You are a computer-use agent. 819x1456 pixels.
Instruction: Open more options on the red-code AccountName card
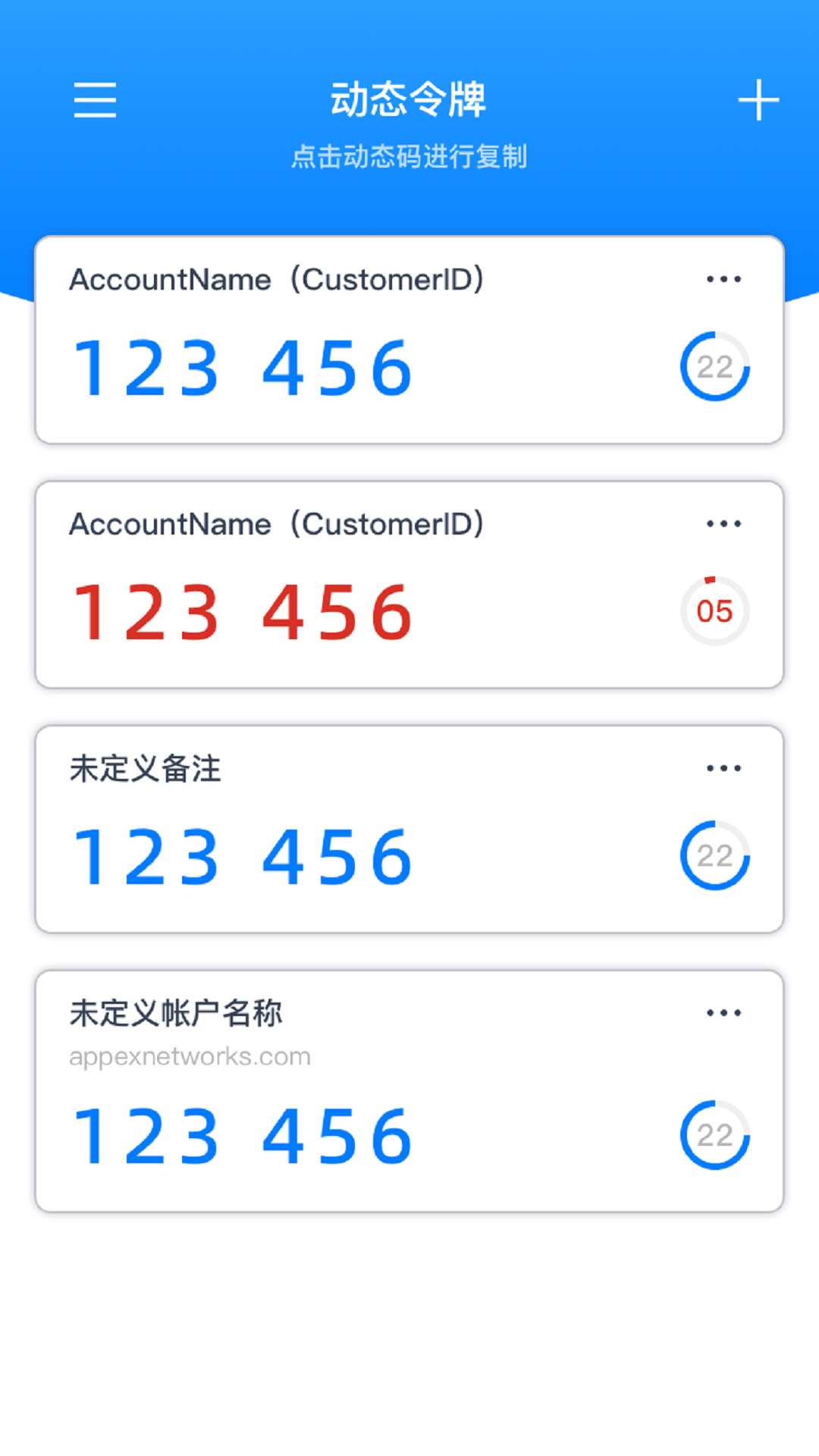pos(723,524)
